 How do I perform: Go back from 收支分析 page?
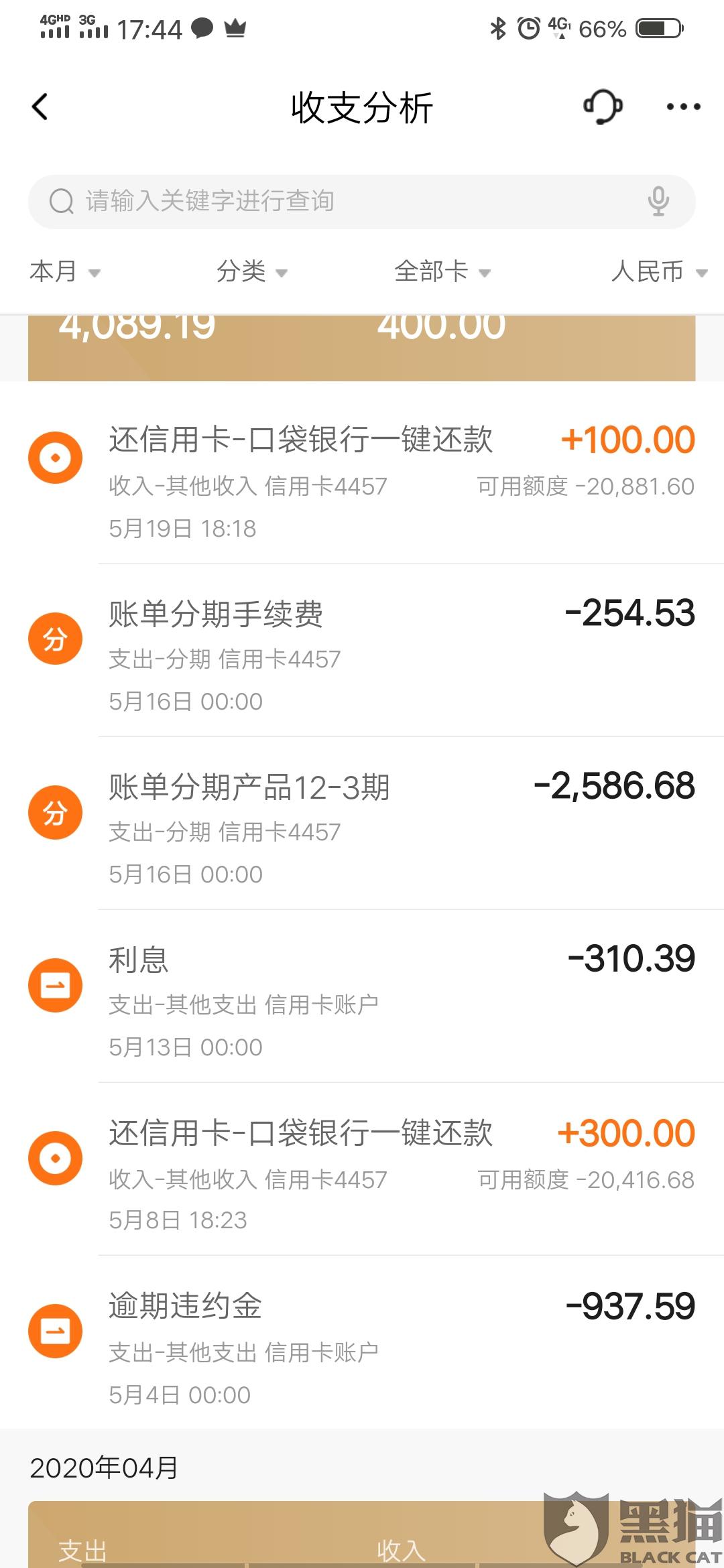40,107
